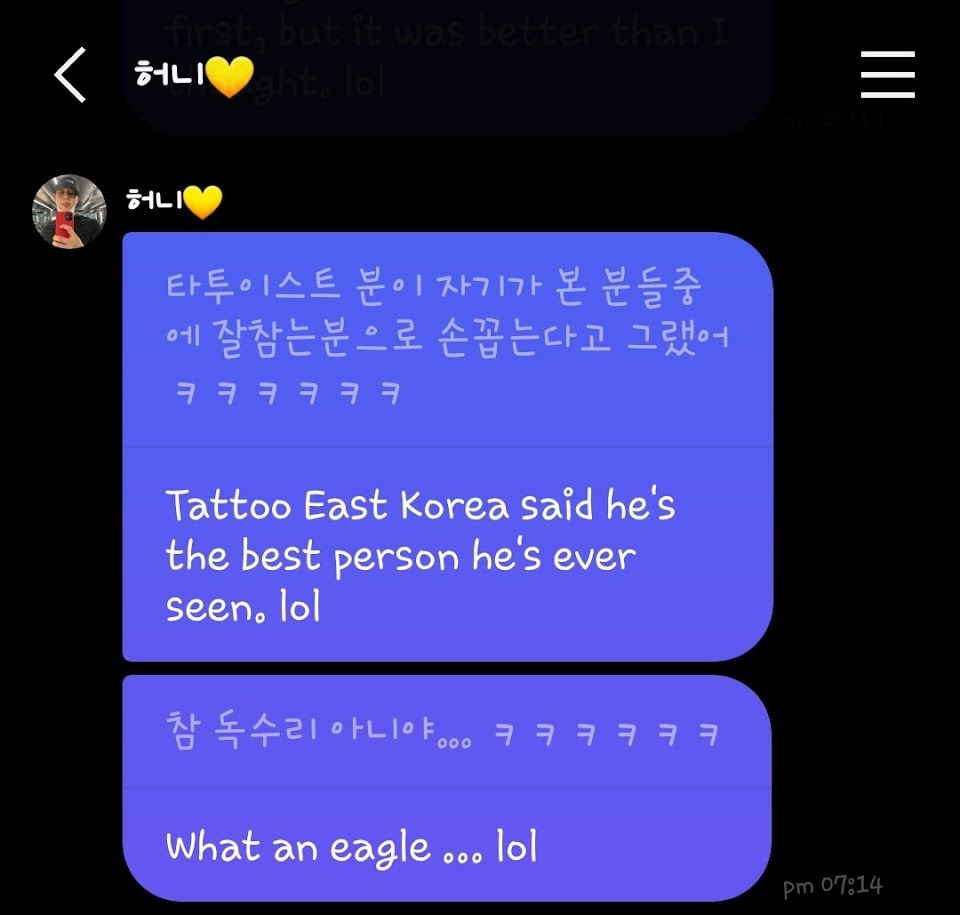Go back from the chat
The width and height of the screenshot is (960, 915).
pos(70,75)
